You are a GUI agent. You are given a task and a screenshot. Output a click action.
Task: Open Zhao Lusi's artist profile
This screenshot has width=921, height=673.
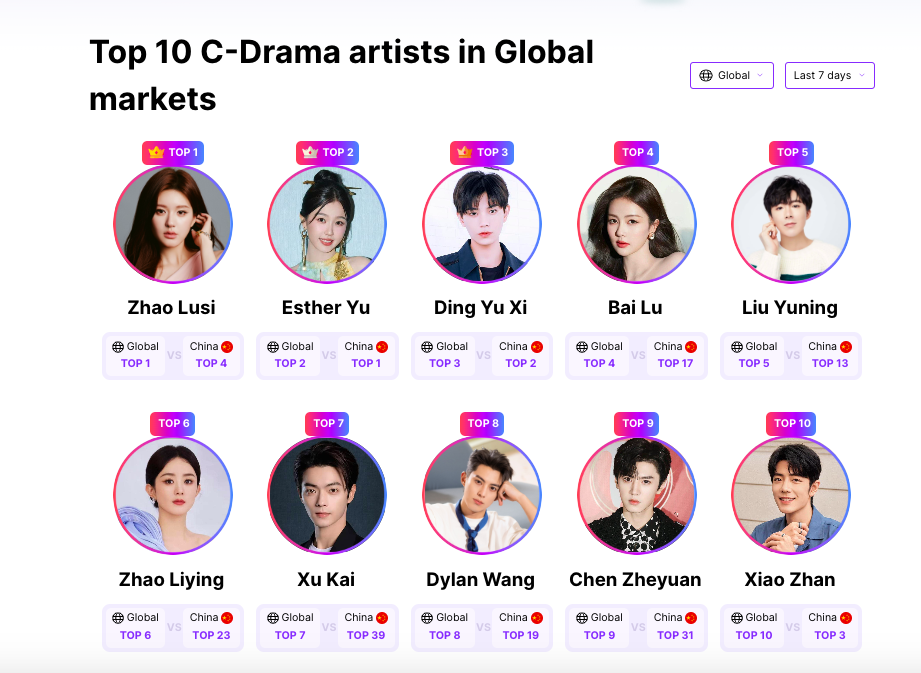(172, 224)
